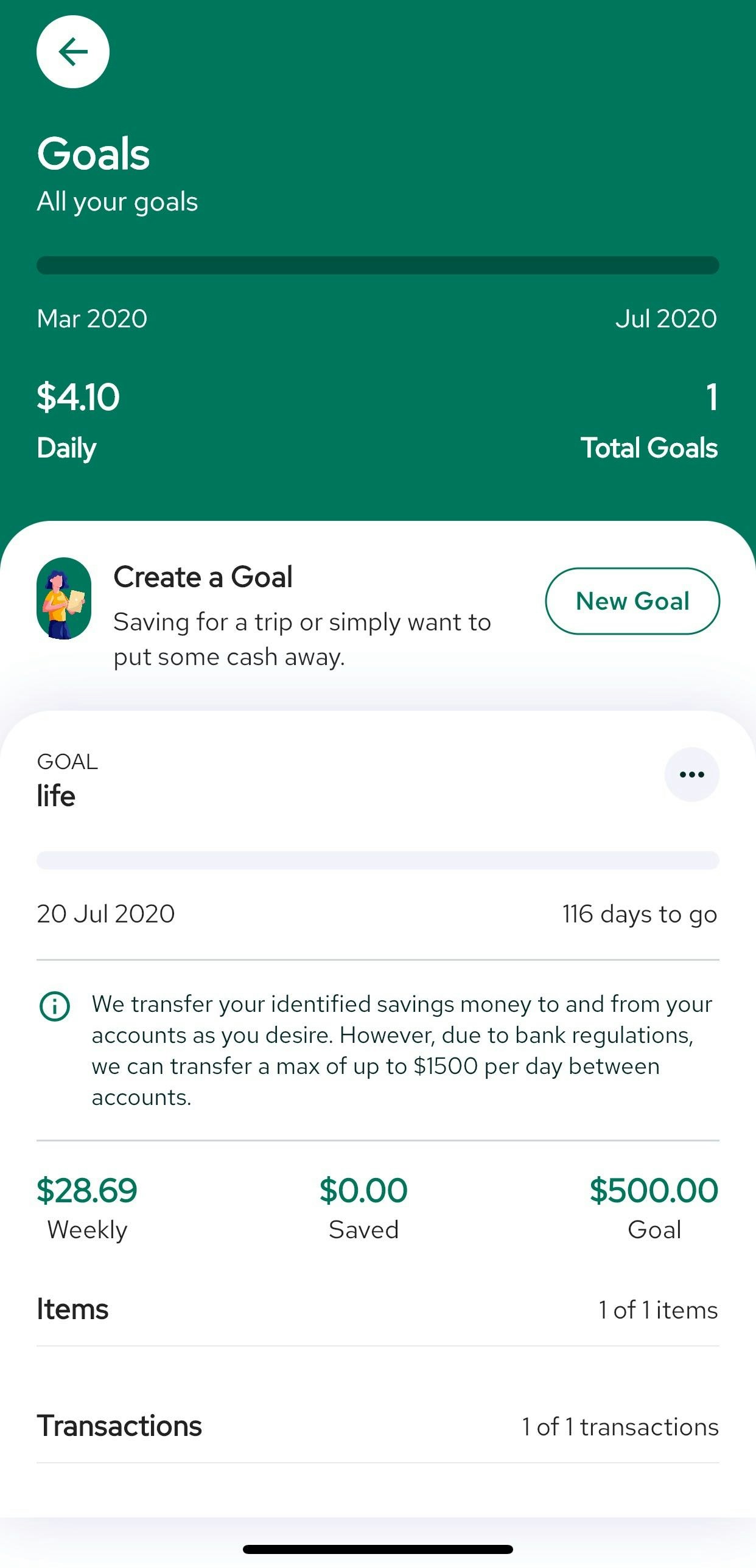Tap the $500.00 Goal amount
The width and height of the screenshot is (756, 1568).
tap(655, 1191)
